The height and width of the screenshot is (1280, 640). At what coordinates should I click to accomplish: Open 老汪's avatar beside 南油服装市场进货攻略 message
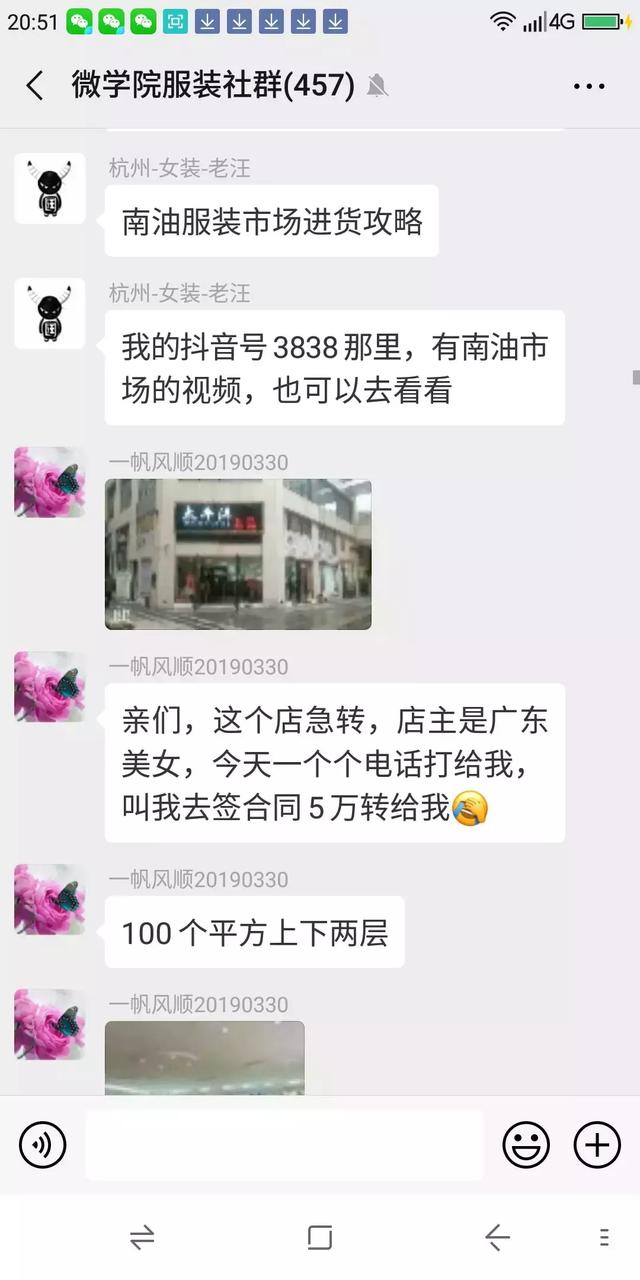[x=49, y=189]
